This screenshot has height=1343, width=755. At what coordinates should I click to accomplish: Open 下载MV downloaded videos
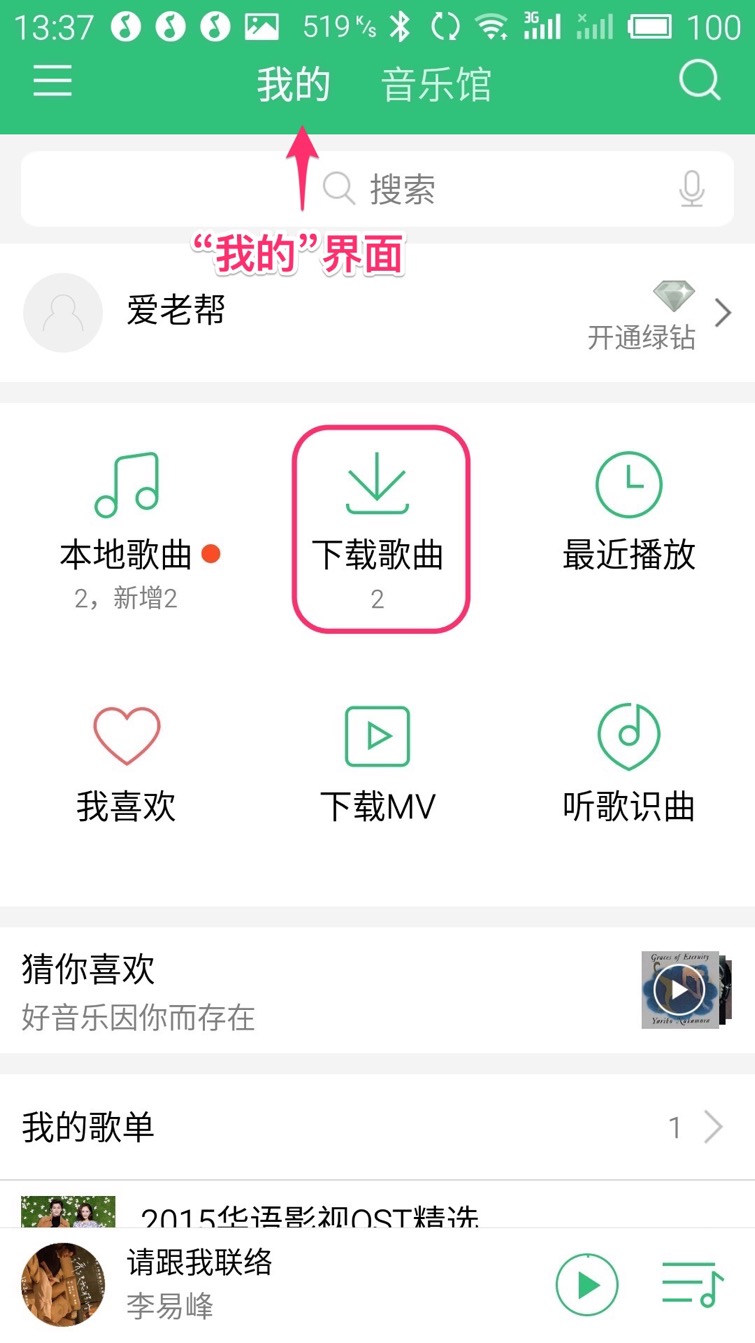point(377,765)
